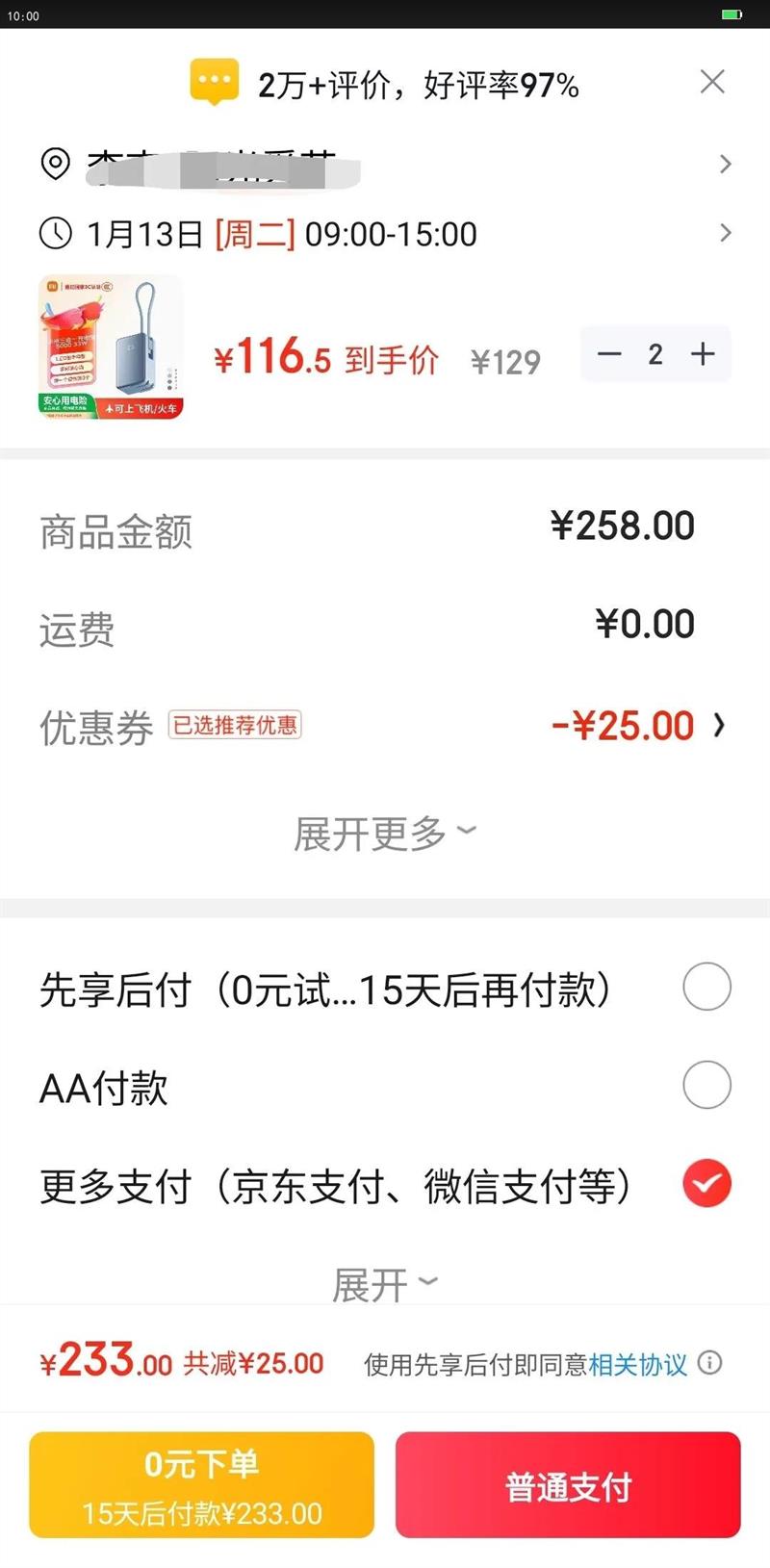
Task: Expand 展开 to show more payment methods
Action: pos(383,1280)
